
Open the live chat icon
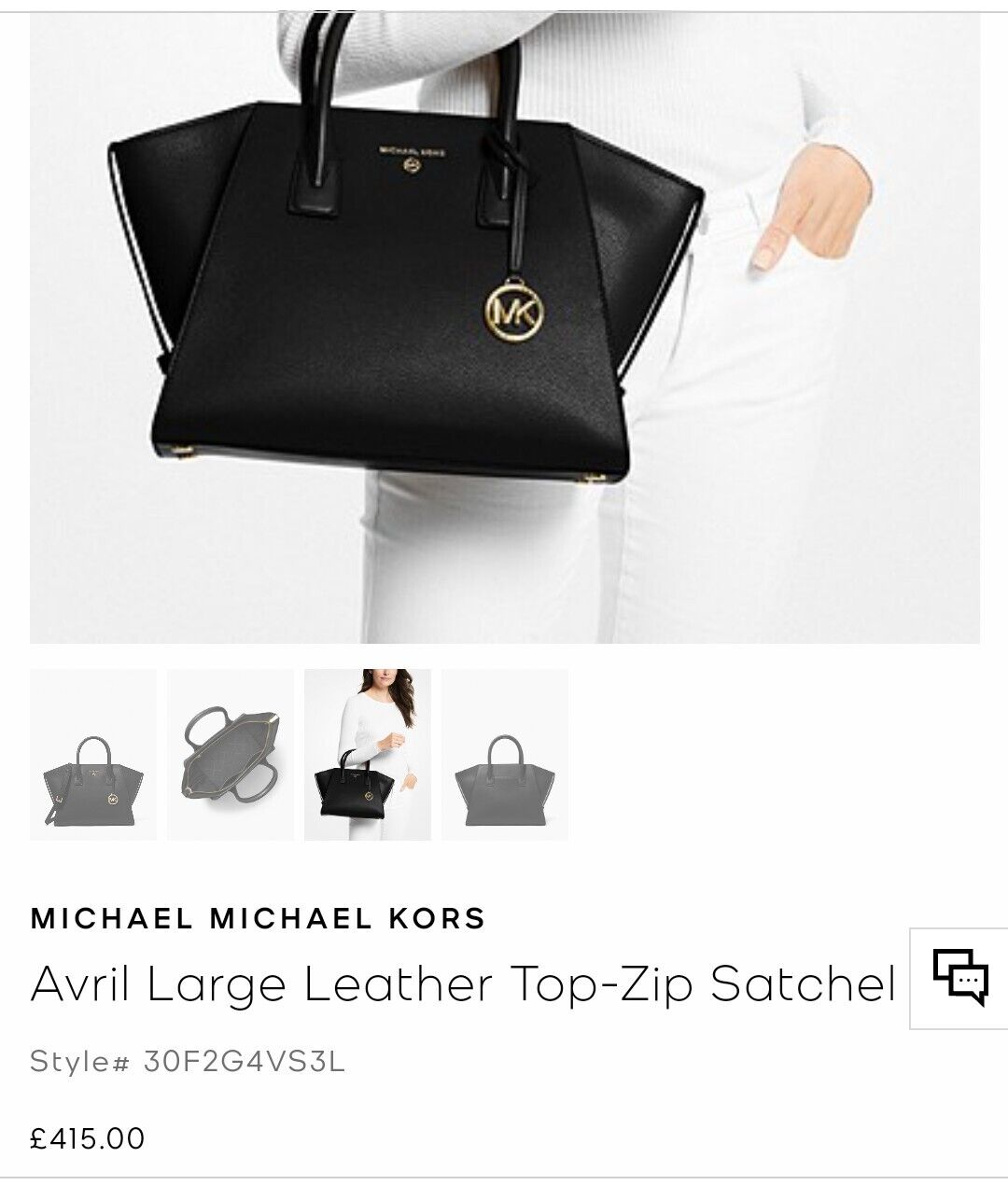(x=960, y=977)
